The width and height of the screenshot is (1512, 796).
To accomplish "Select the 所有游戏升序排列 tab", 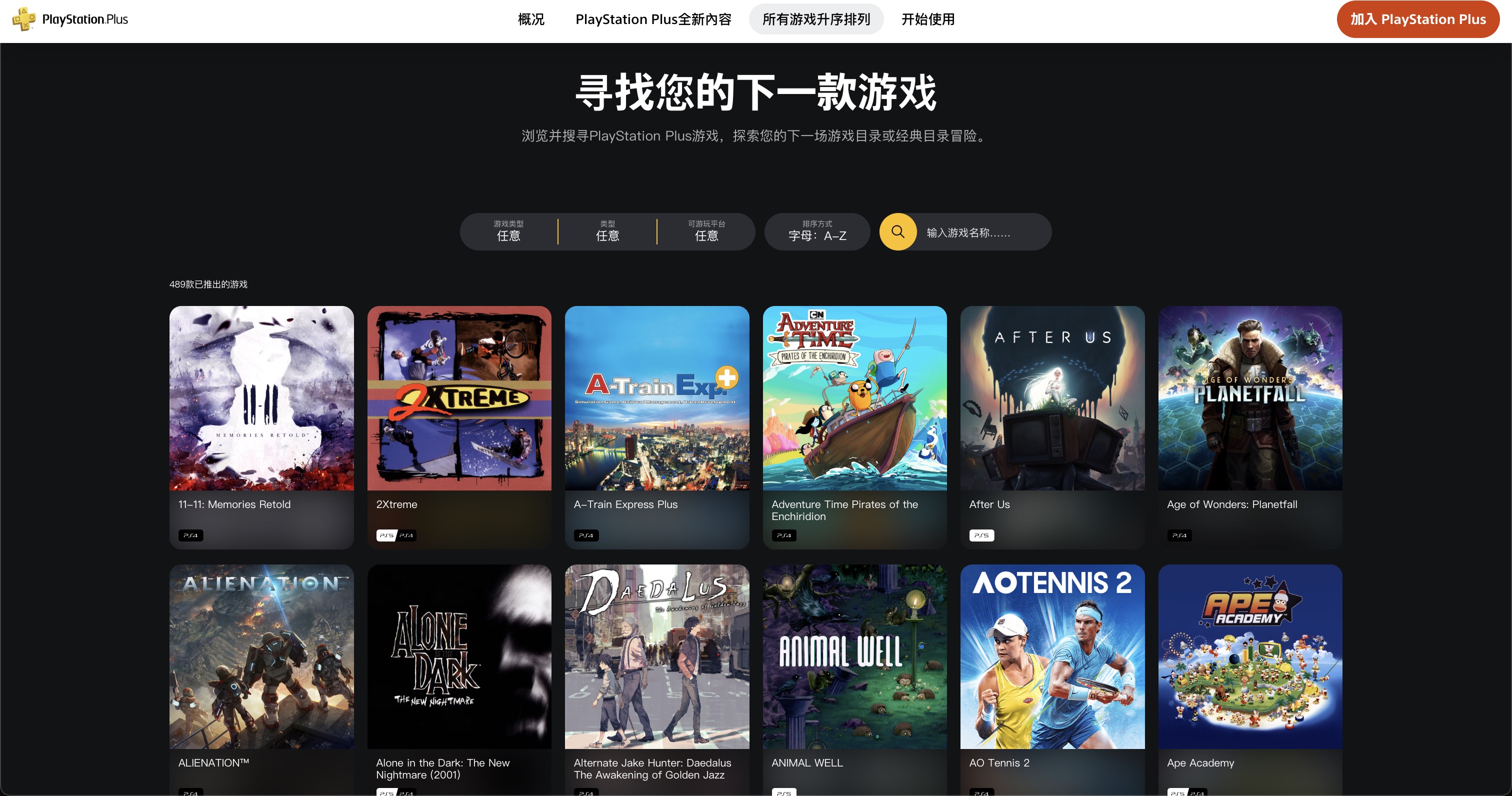I will [x=816, y=19].
